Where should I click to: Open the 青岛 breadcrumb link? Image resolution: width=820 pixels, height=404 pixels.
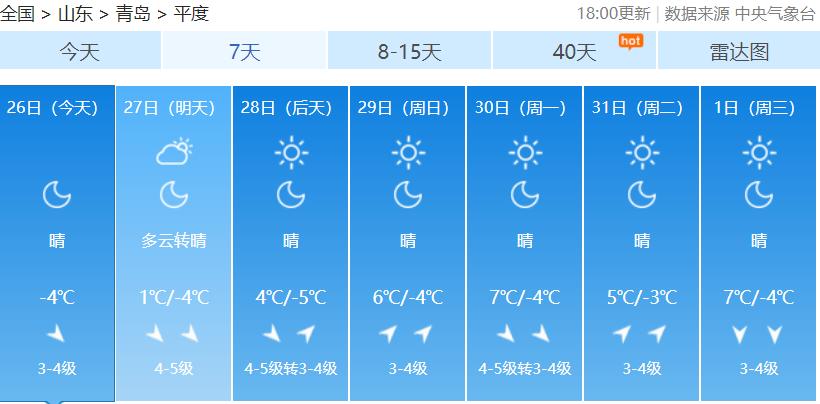(133, 14)
